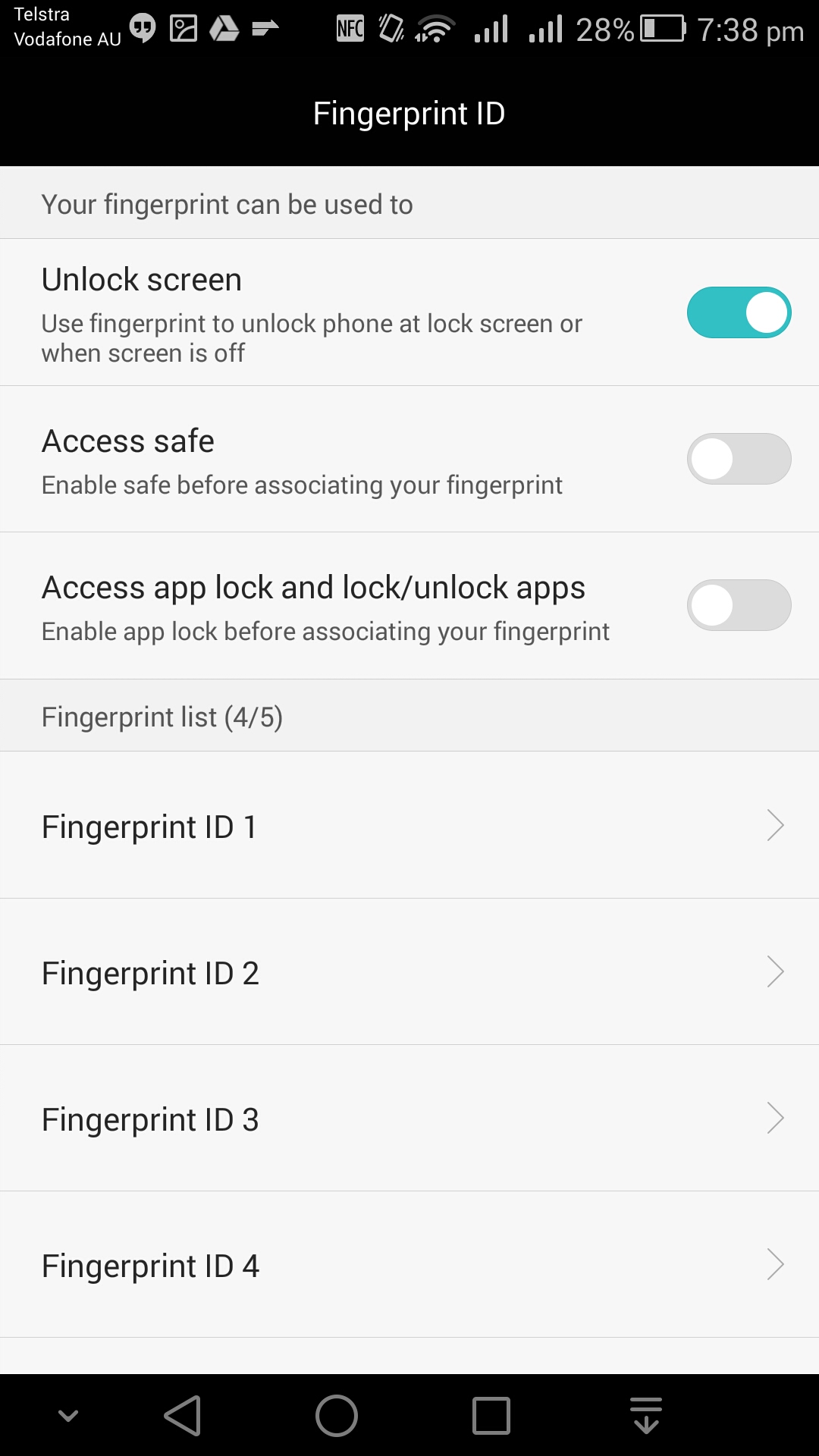This screenshot has width=819, height=1456.
Task: Turn off the Unlock screen switch
Action: 739,312
